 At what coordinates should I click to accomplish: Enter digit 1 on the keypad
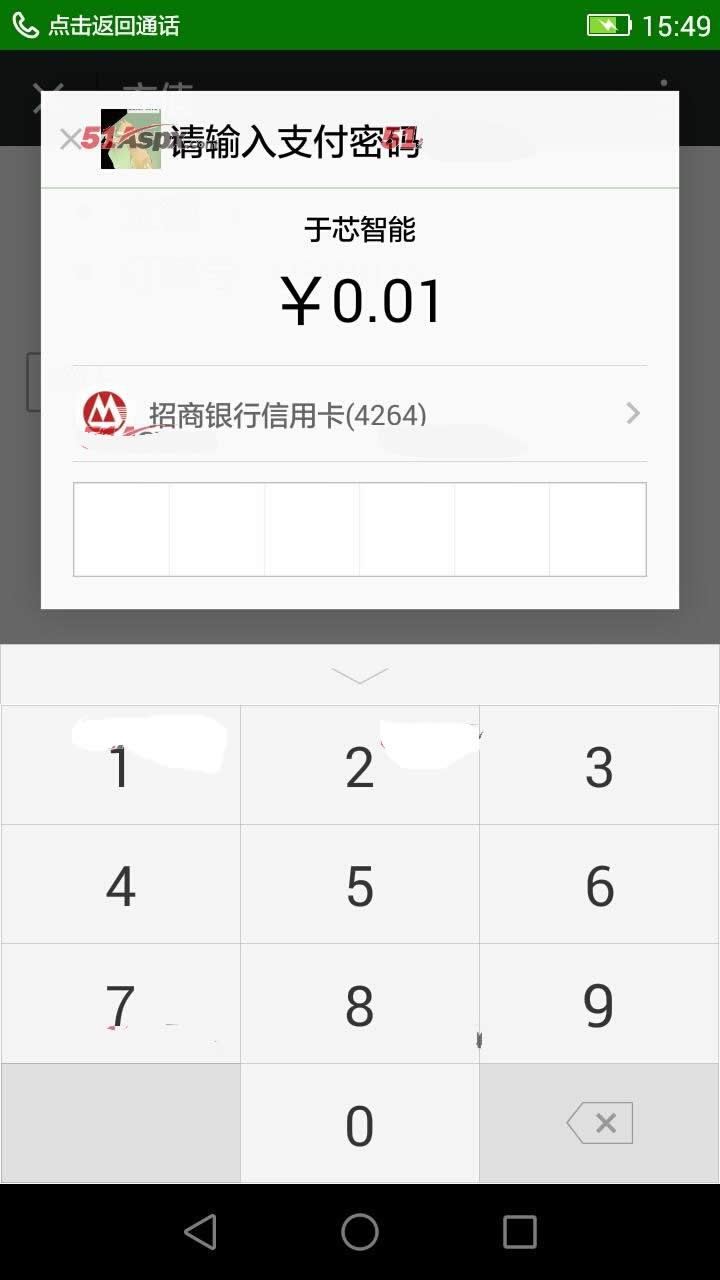(x=120, y=766)
